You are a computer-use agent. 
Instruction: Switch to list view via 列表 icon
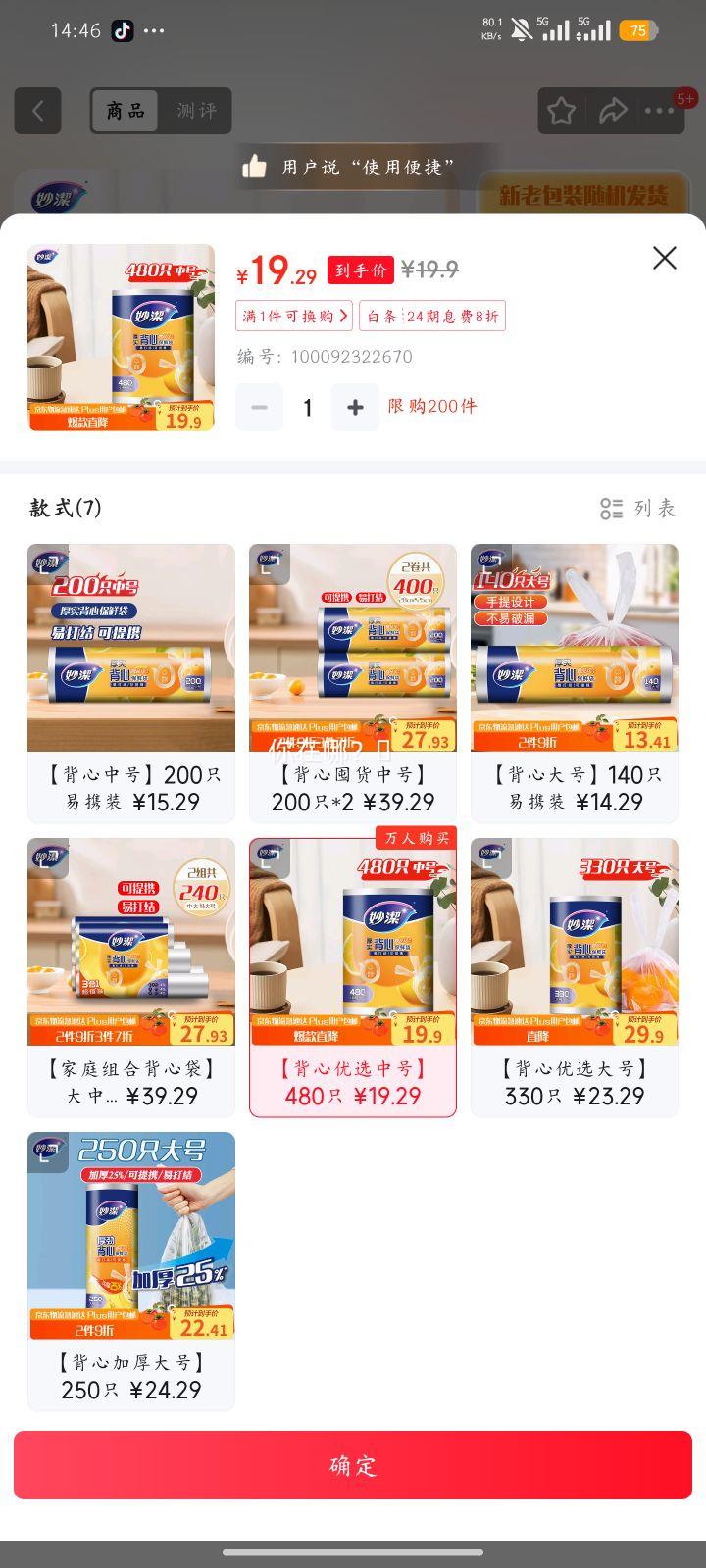tap(635, 508)
